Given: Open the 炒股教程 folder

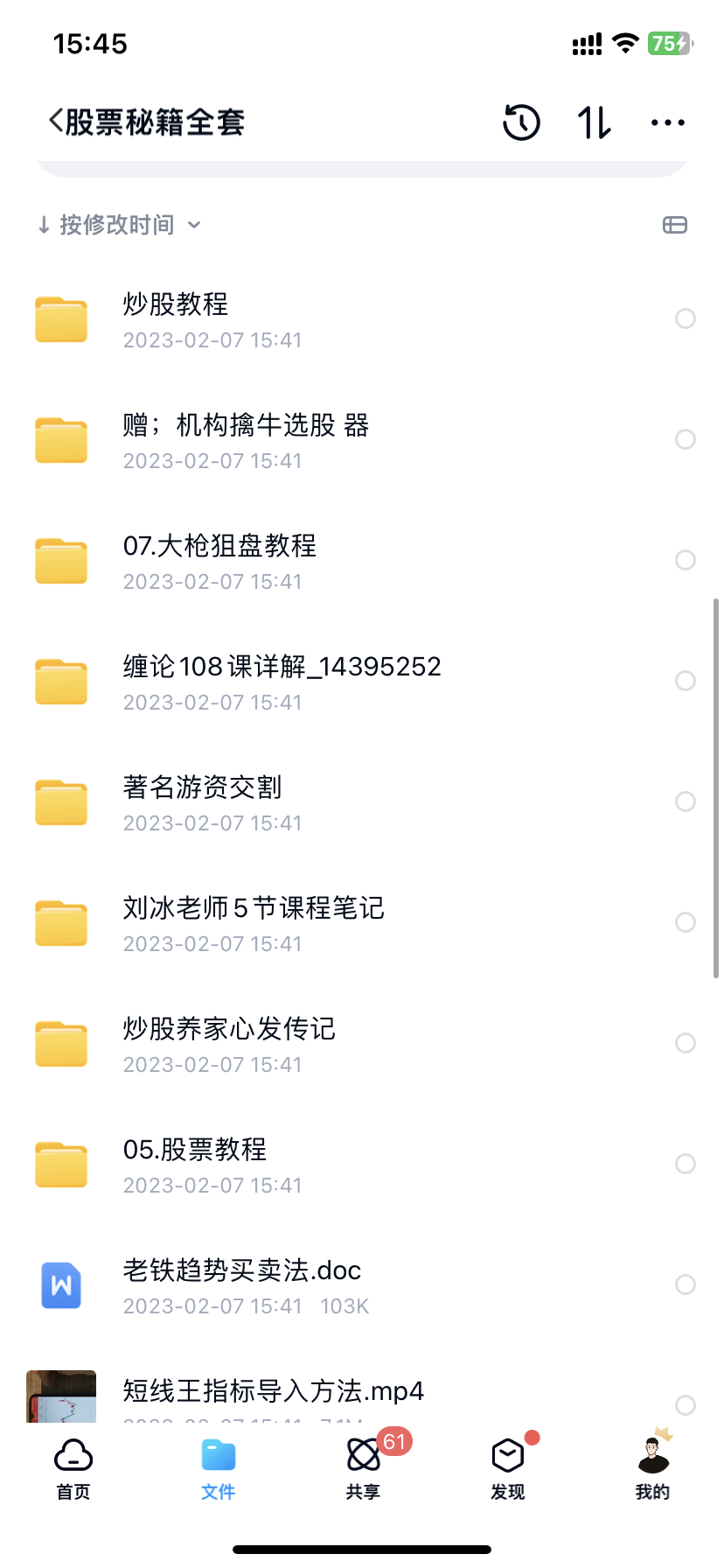Looking at the screenshot, I should [x=362, y=319].
